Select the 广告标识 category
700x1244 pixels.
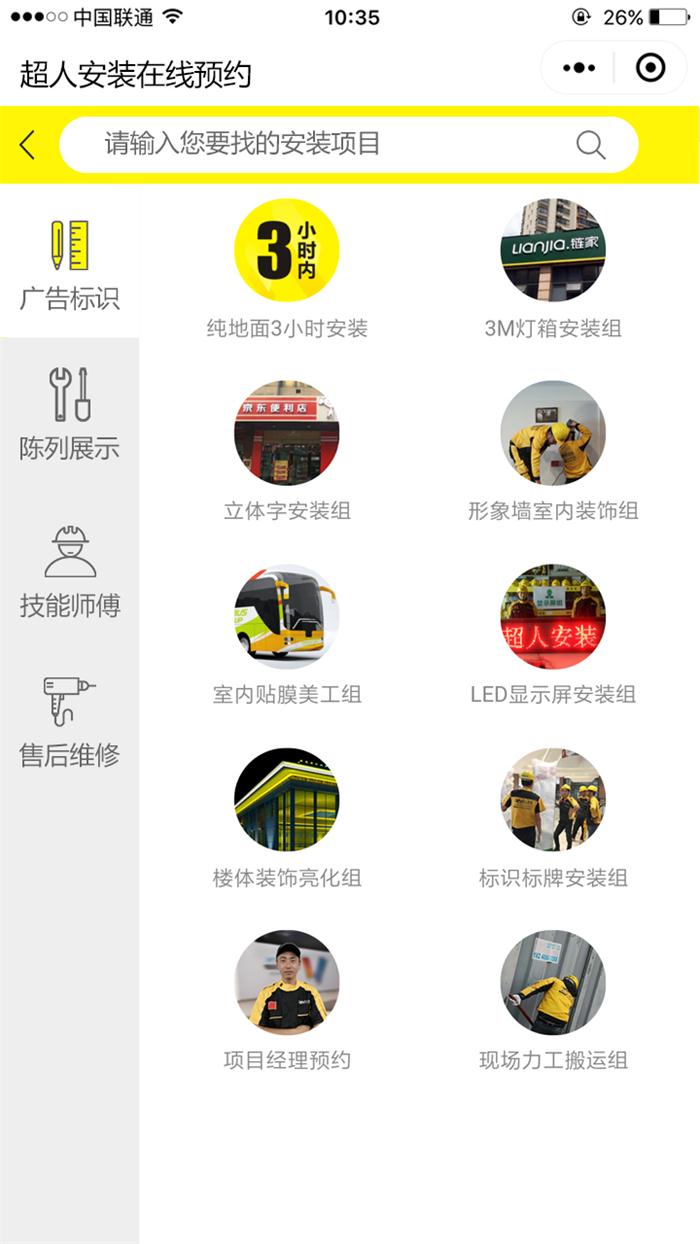point(69,264)
